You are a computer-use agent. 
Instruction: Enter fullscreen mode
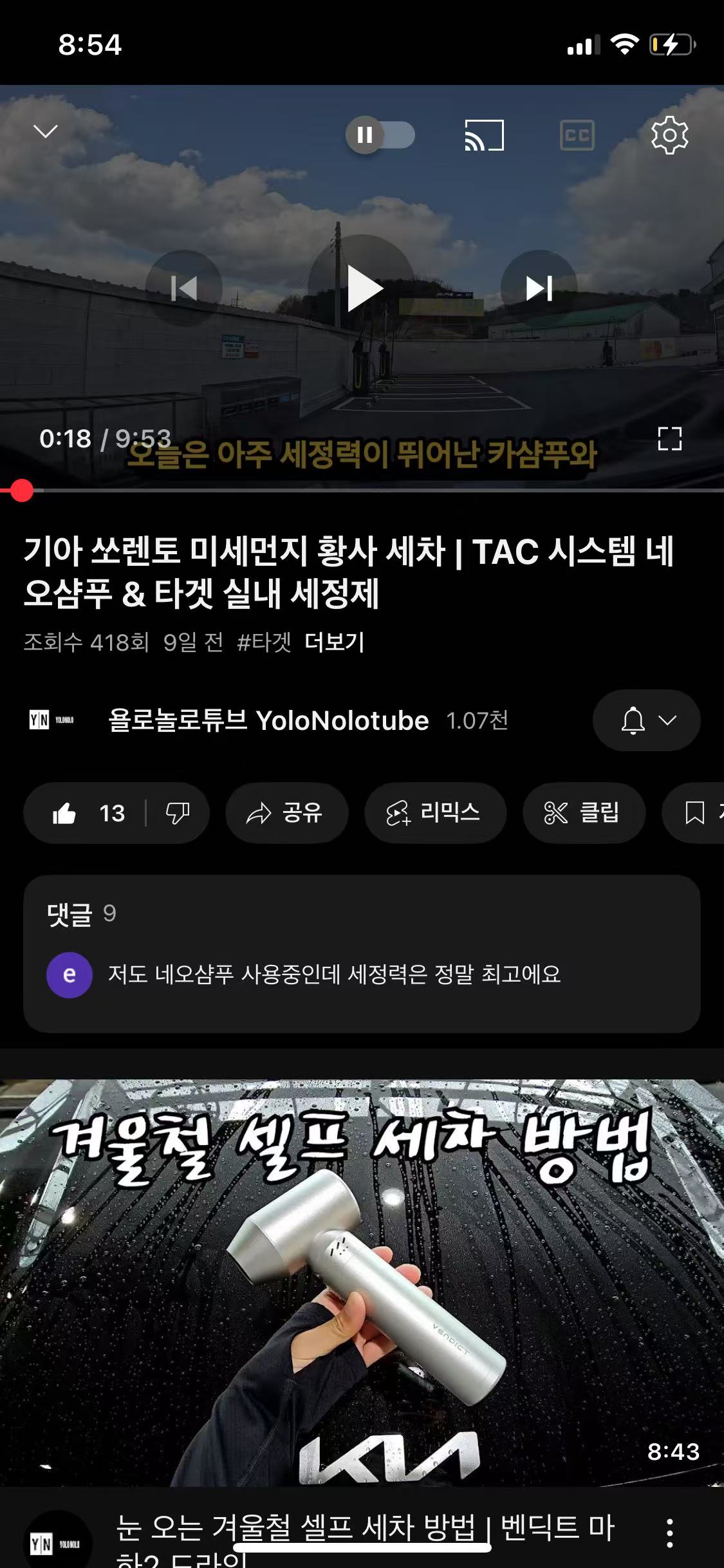coord(669,439)
